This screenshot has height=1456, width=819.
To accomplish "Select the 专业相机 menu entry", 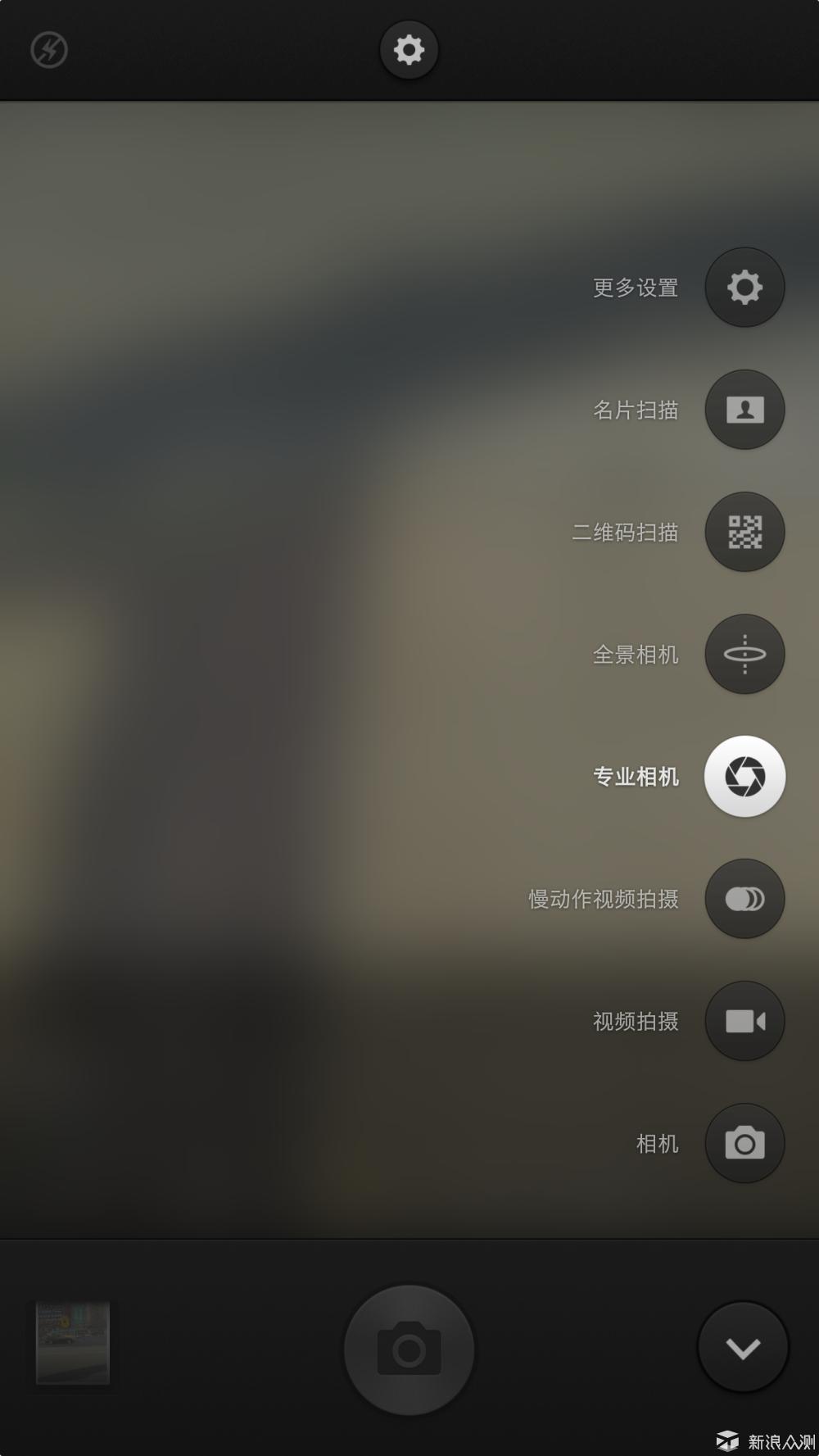I will coord(636,776).
